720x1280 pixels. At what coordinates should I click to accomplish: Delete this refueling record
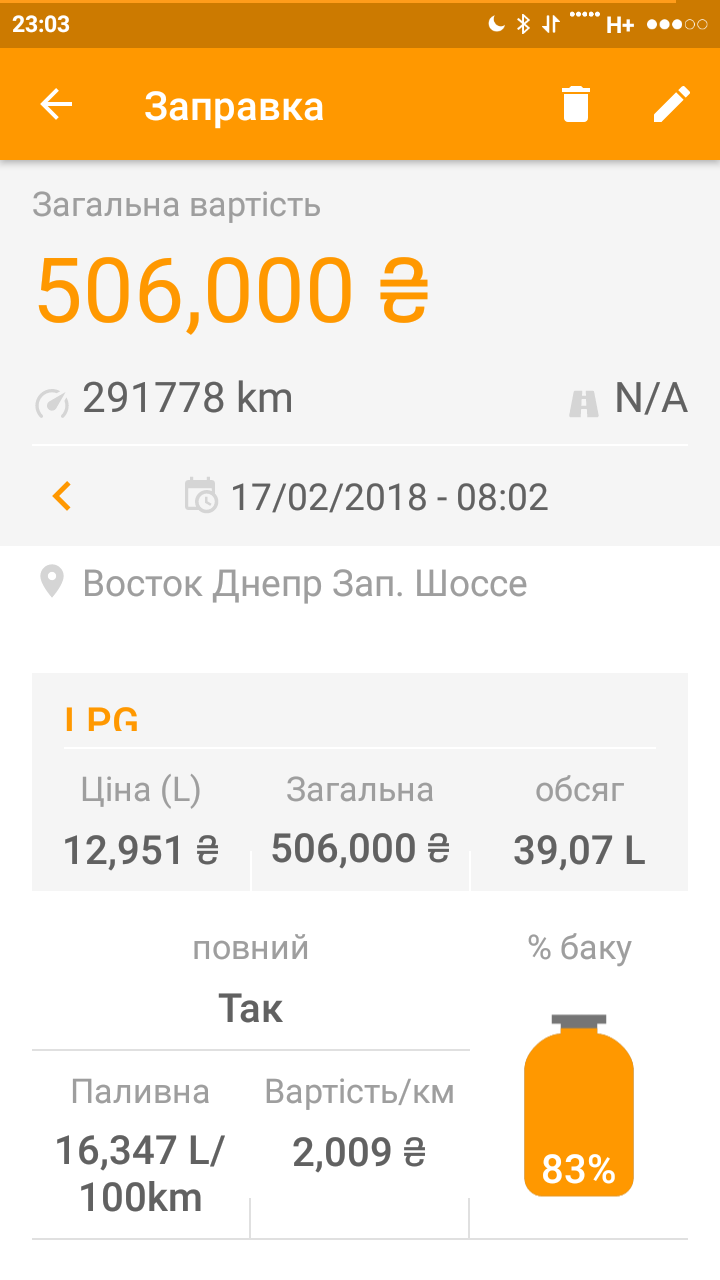click(x=576, y=105)
